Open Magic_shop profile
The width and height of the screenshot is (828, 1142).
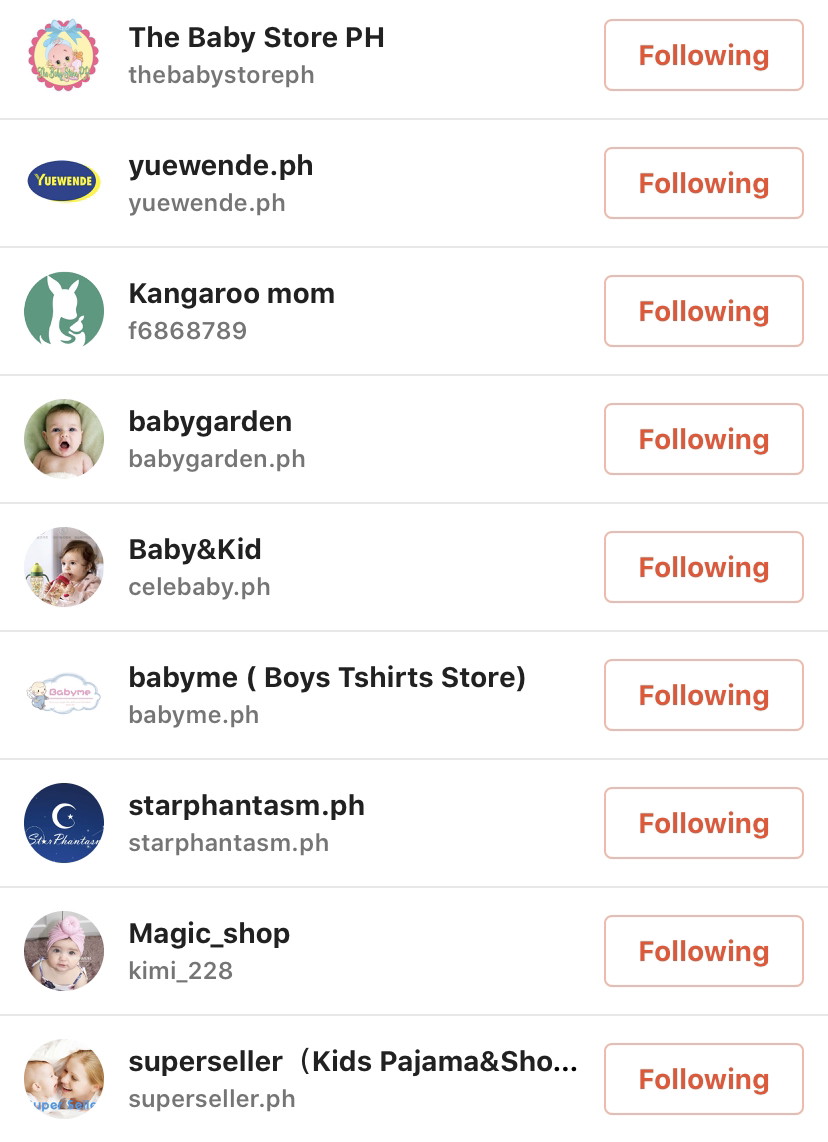(x=209, y=934)
